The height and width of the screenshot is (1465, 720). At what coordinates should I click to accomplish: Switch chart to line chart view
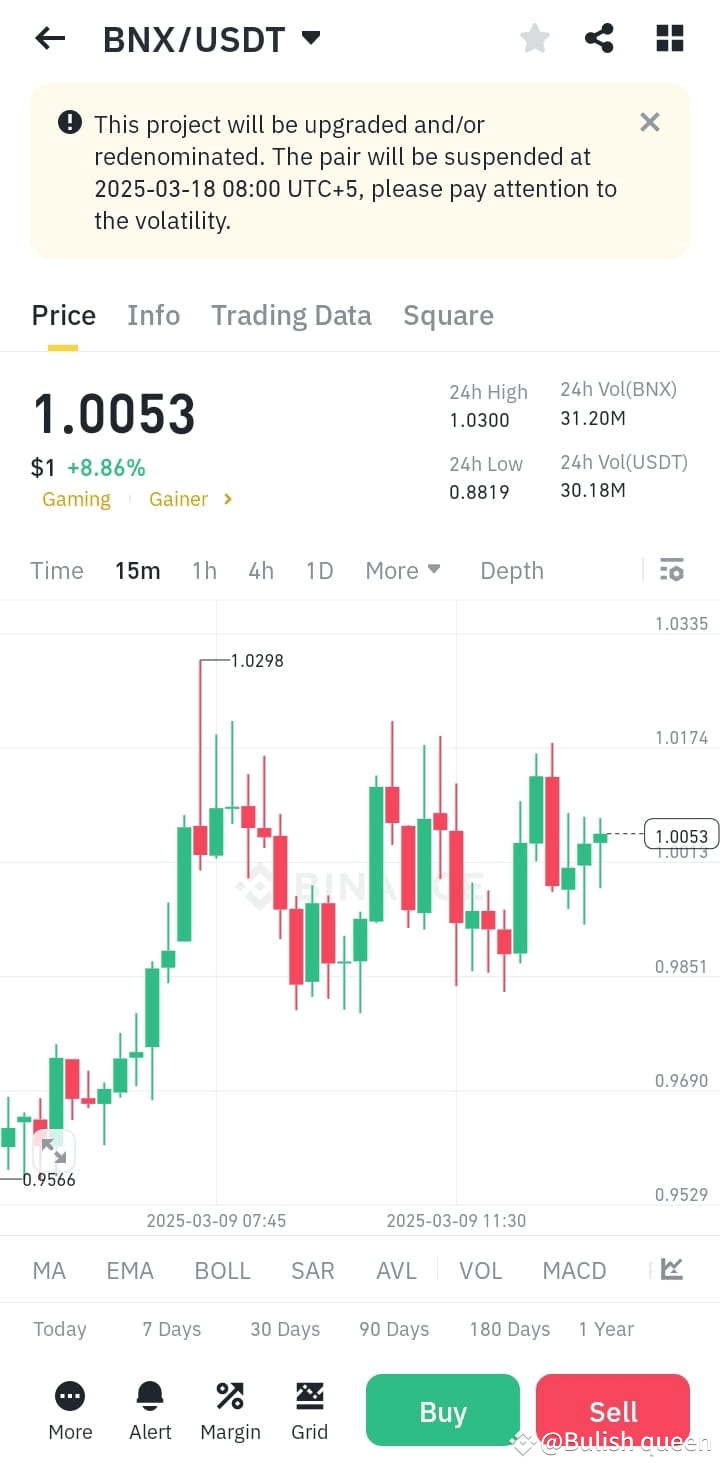pyautogui.click(x=671, y=1270)
